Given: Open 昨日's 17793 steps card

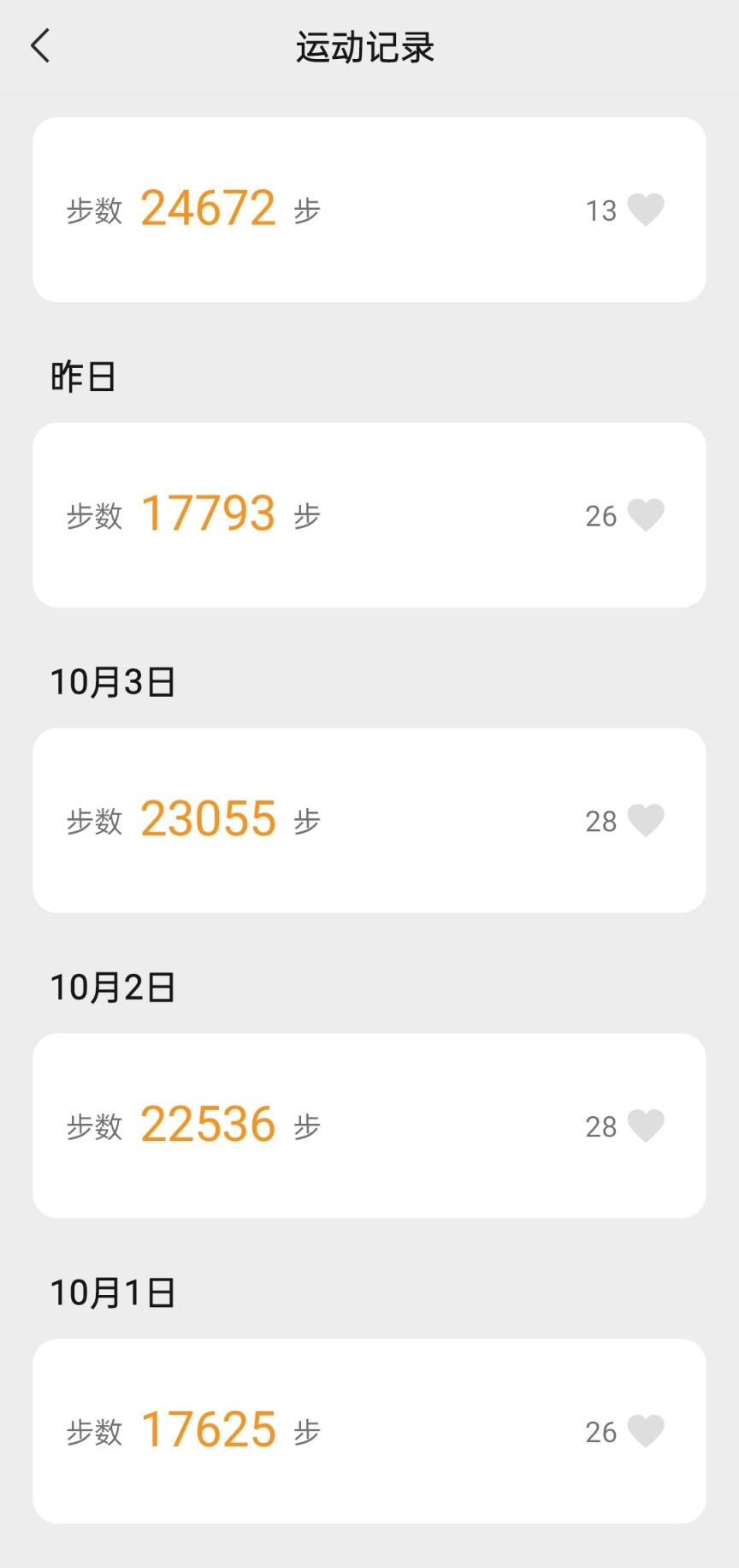Looking at the screenshot, I should (369, 515).
